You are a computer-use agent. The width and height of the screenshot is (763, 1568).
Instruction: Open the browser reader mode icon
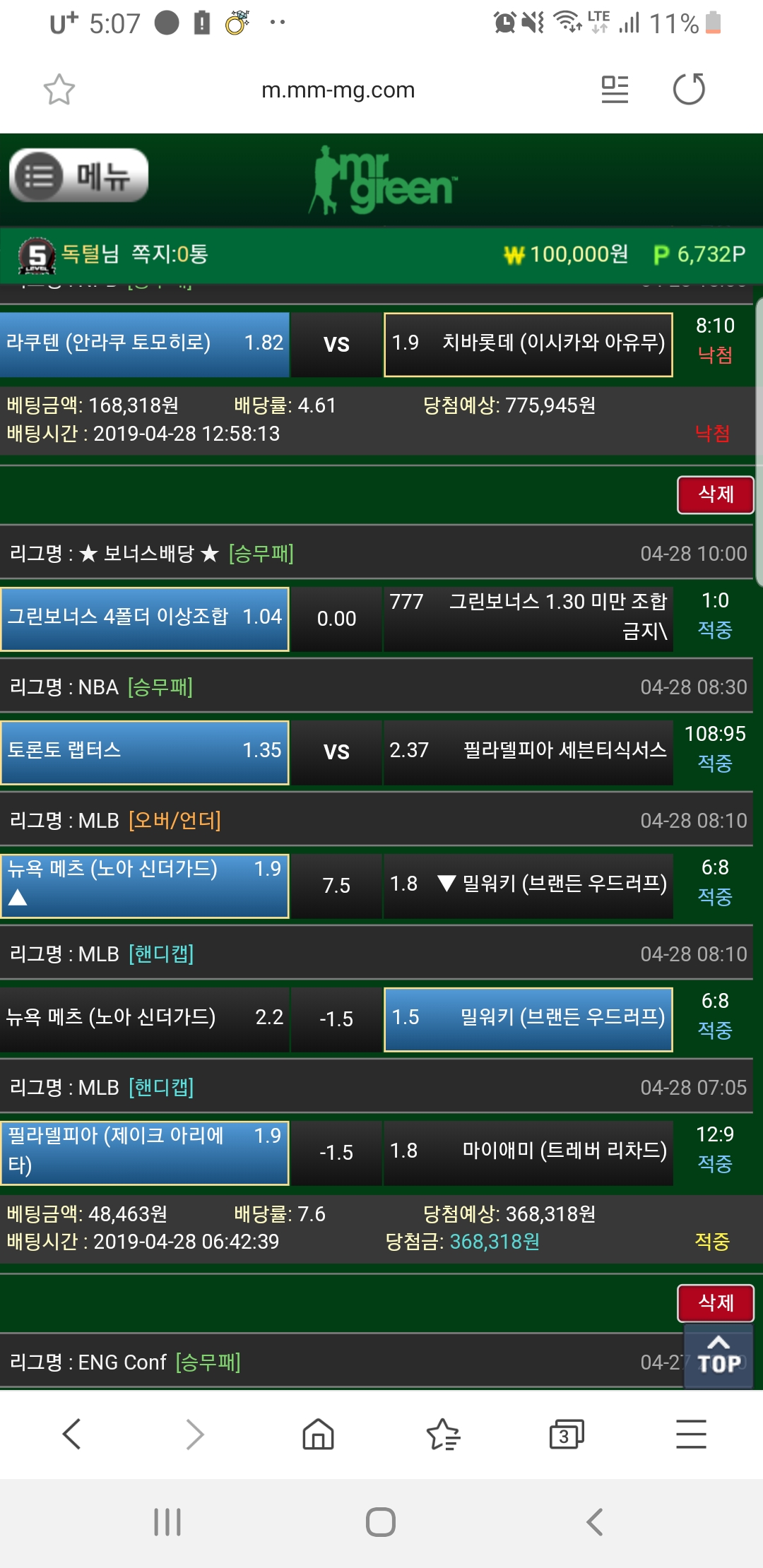pos(614,90)
